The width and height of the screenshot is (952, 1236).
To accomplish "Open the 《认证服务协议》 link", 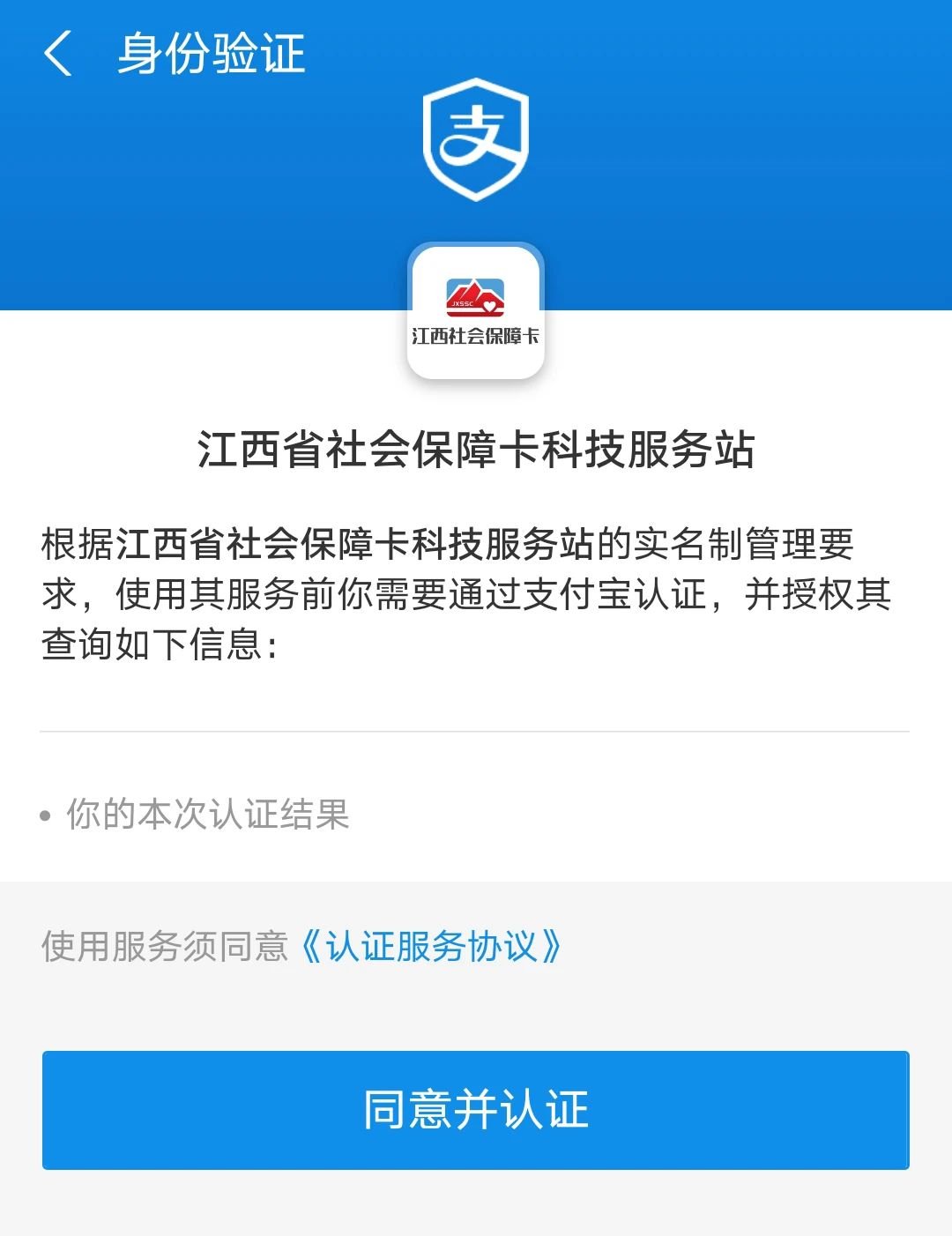I will pos(430,947).
